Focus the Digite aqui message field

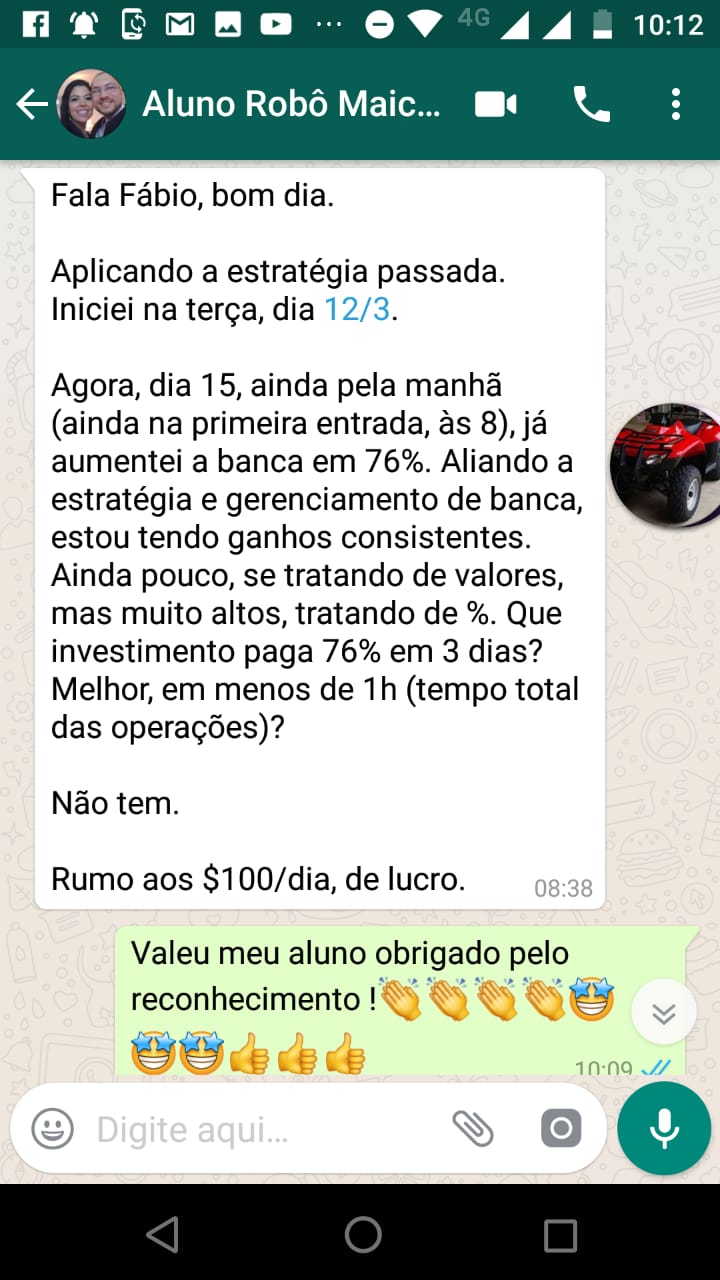click(260, 1130)
